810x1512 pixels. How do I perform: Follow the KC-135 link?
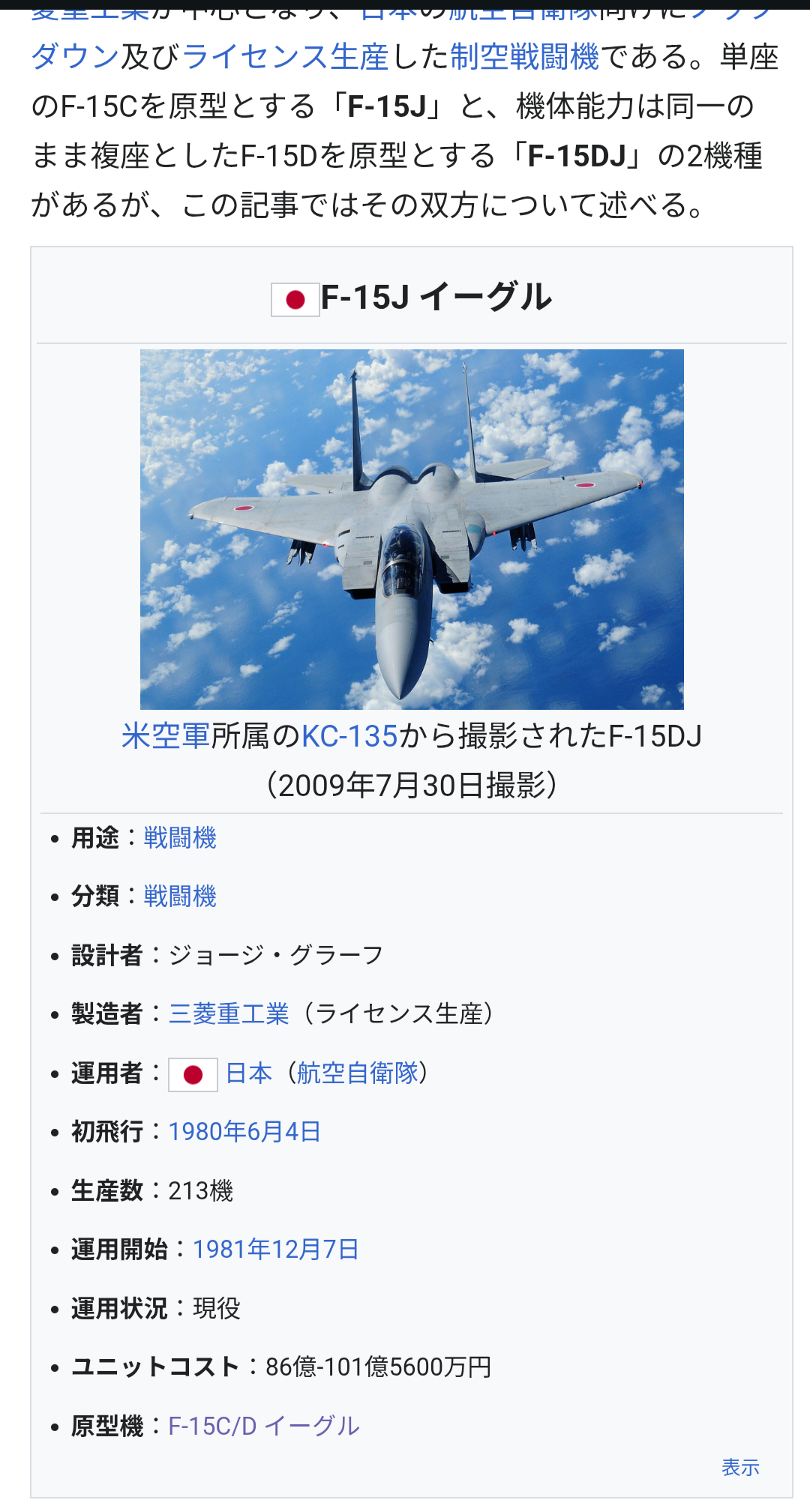(349, 736)
